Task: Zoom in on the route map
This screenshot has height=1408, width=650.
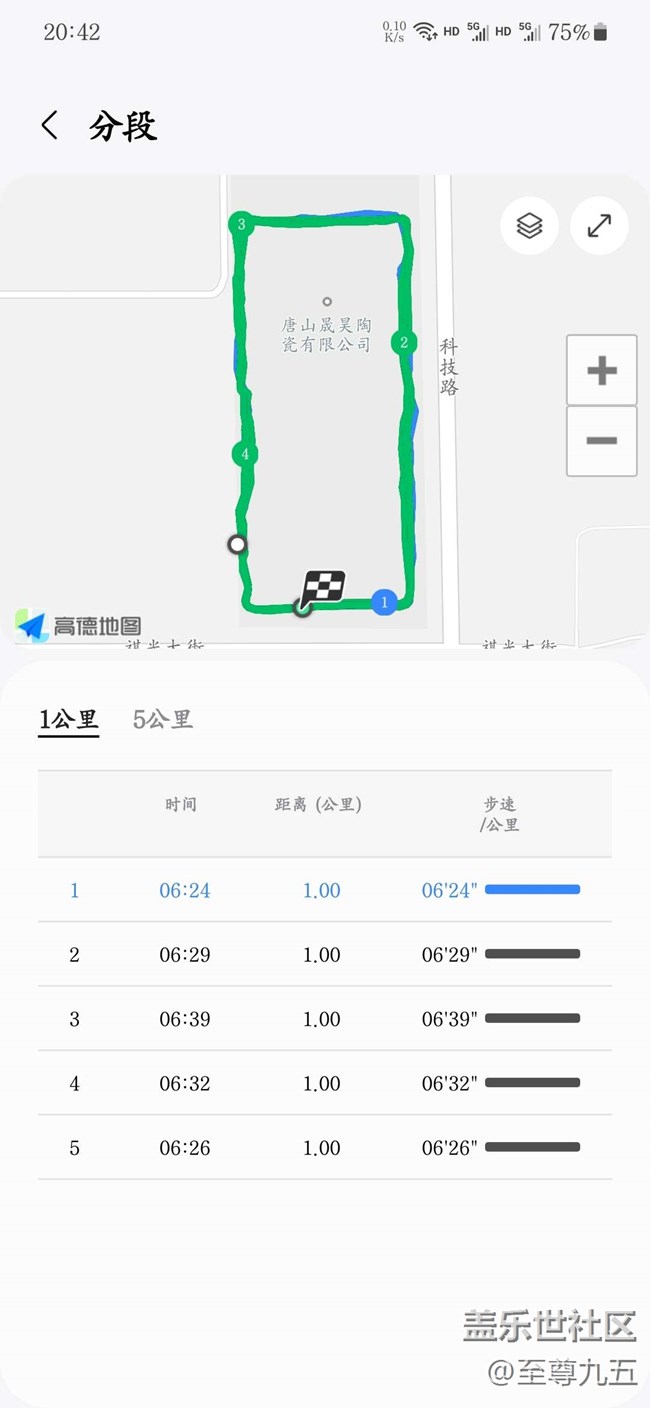Action: [x=601, y=371]
